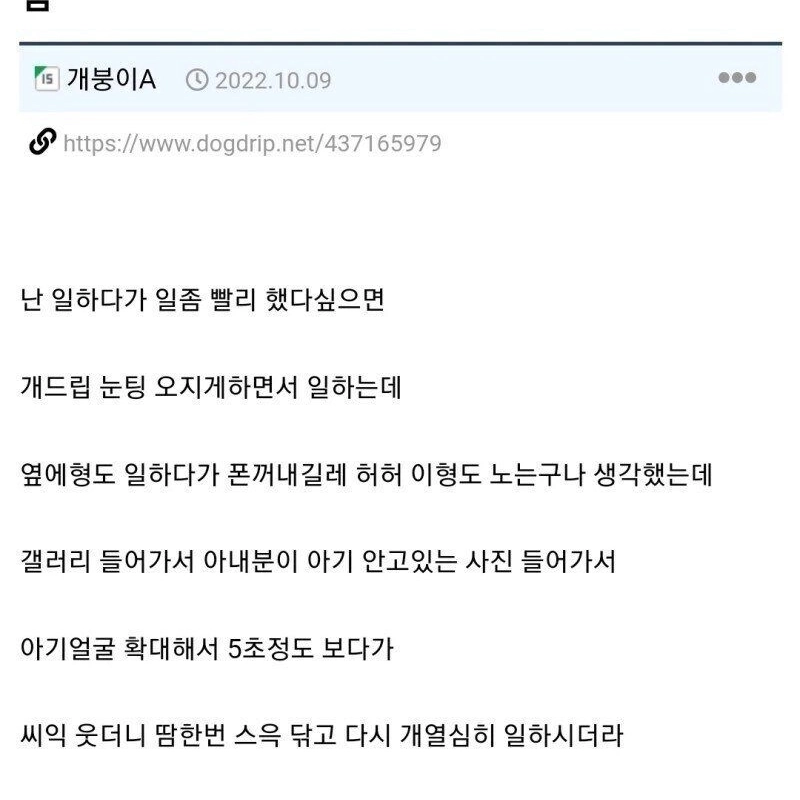View author 개붕이A's profile
800x800 pixels.
[111, 79]
